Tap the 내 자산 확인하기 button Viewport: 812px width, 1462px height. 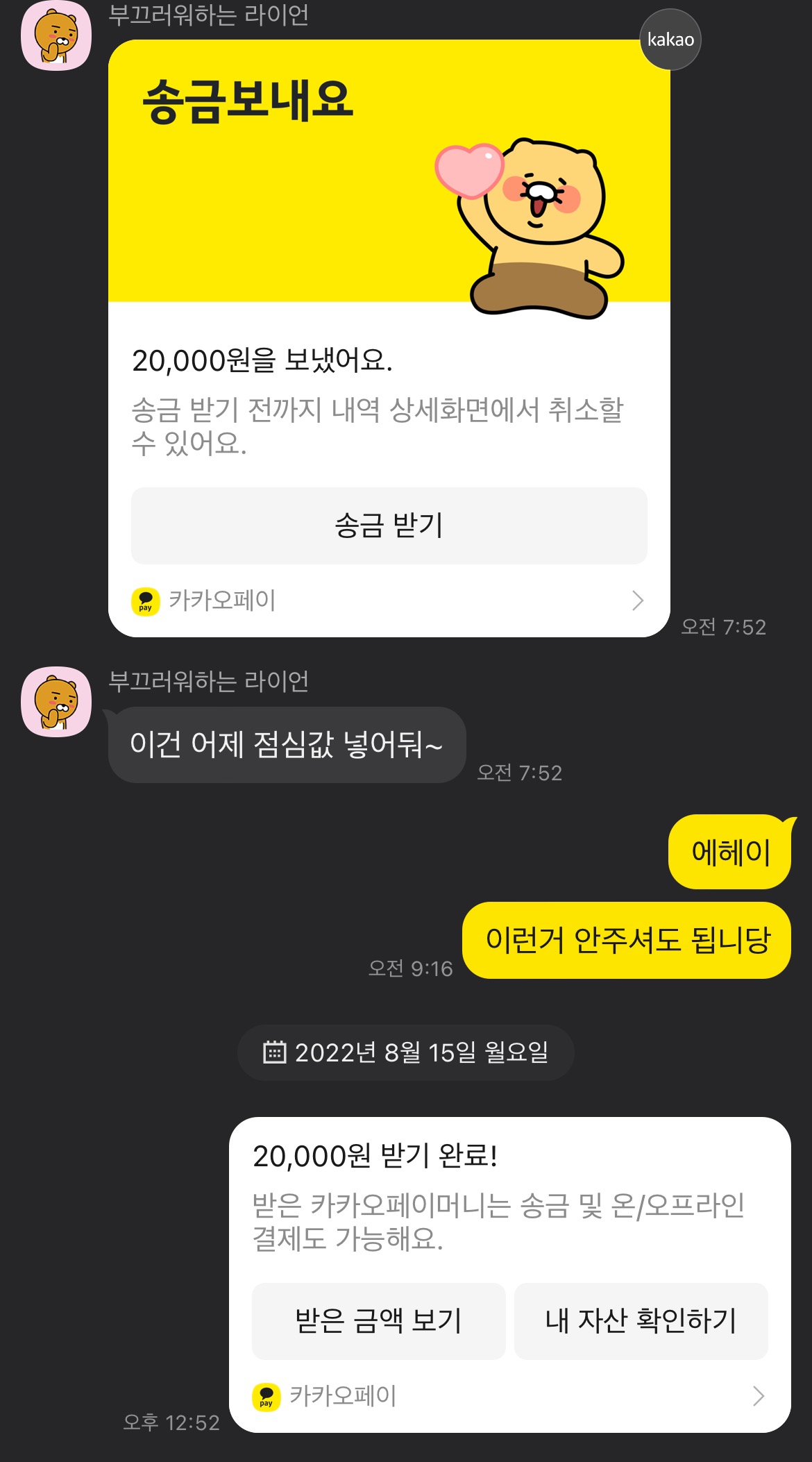point(641,1320)
